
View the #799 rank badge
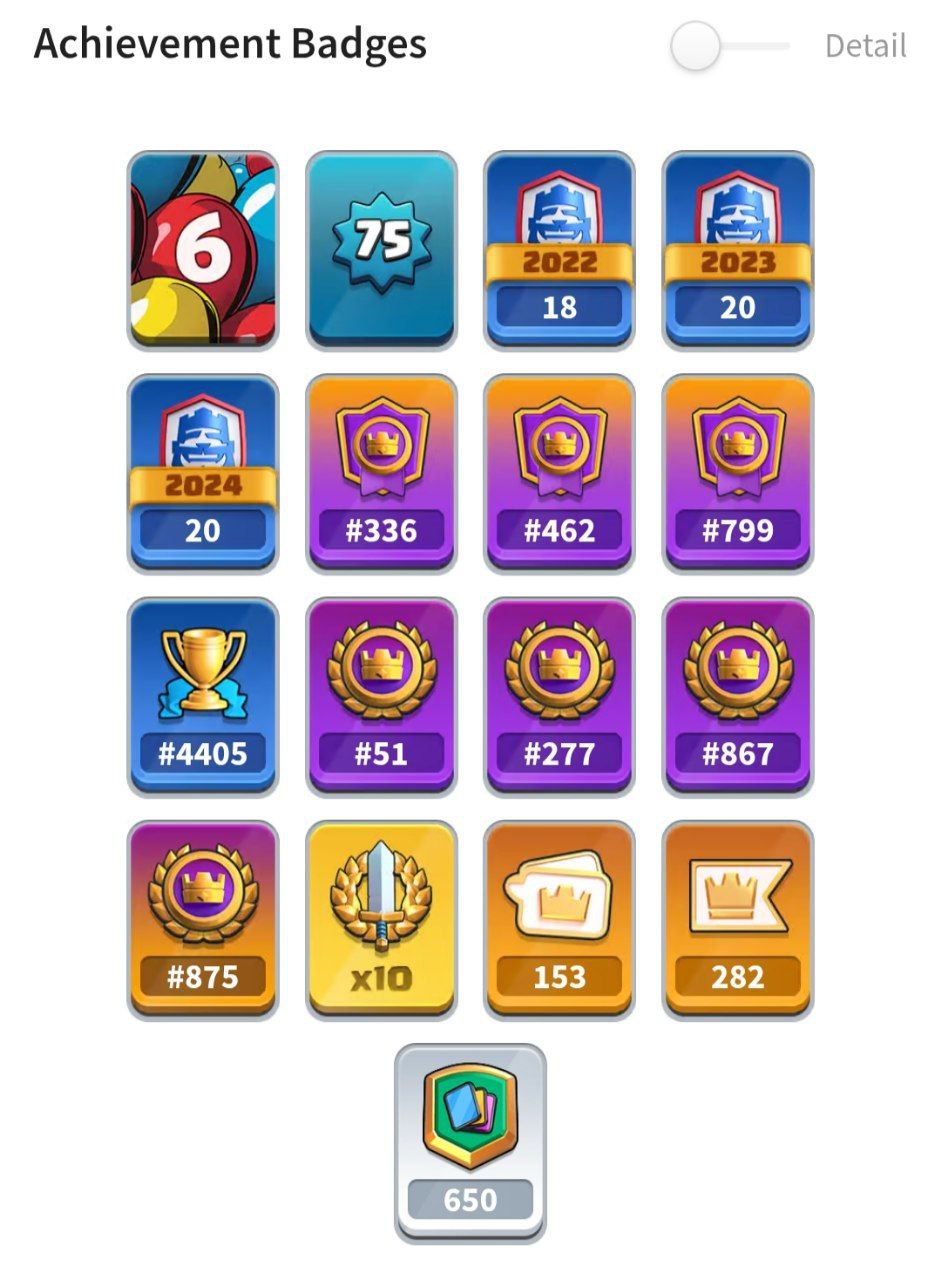tap(738, 473)
